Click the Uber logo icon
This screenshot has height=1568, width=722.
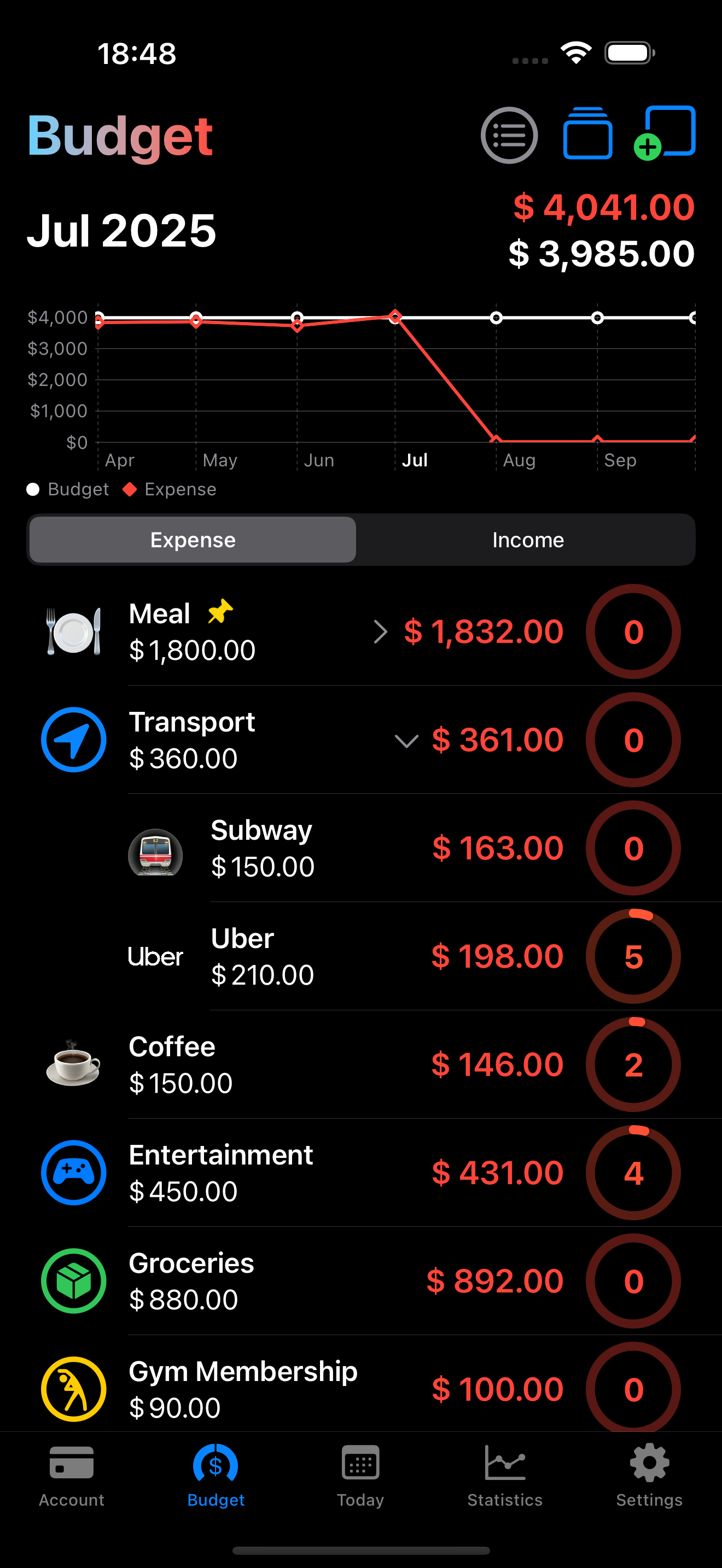point(155,956)
